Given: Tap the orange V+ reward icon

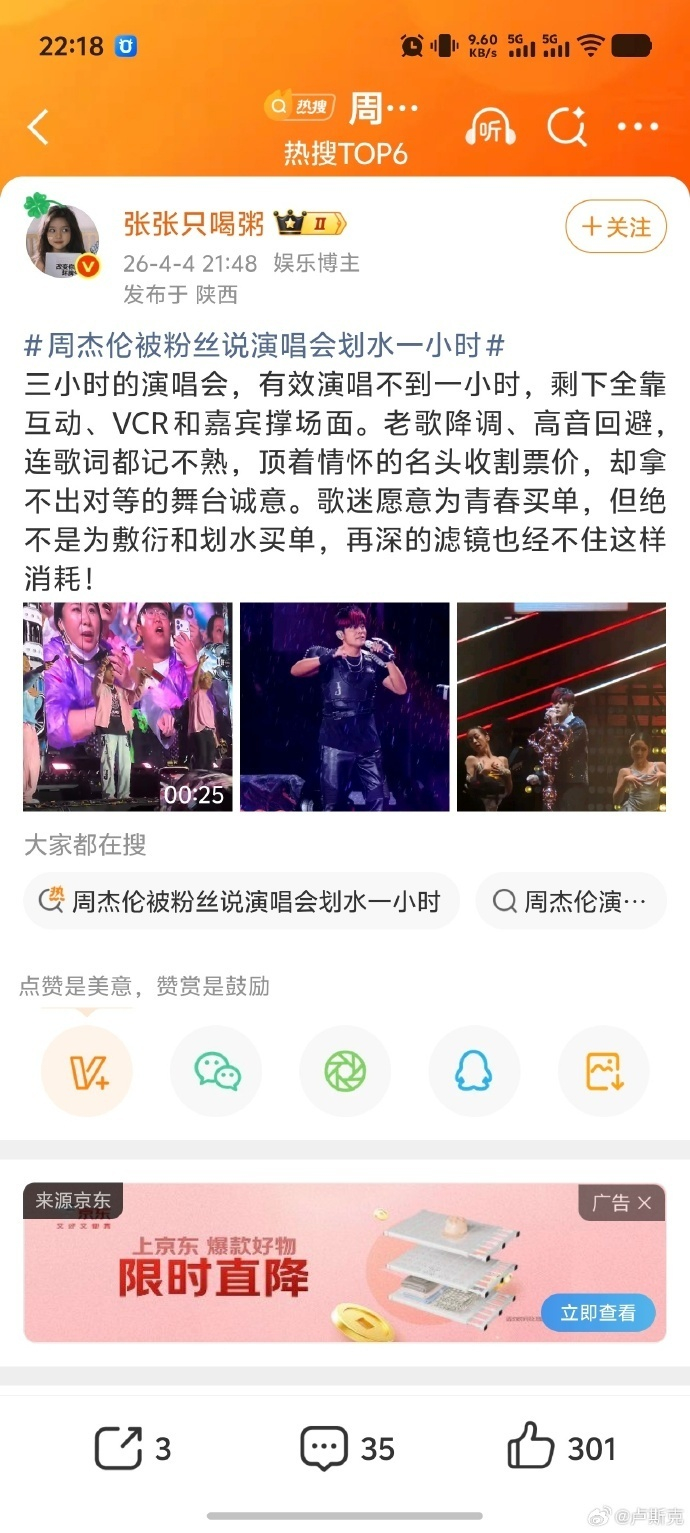Looking at the screenshot, I should [87, 1072].
